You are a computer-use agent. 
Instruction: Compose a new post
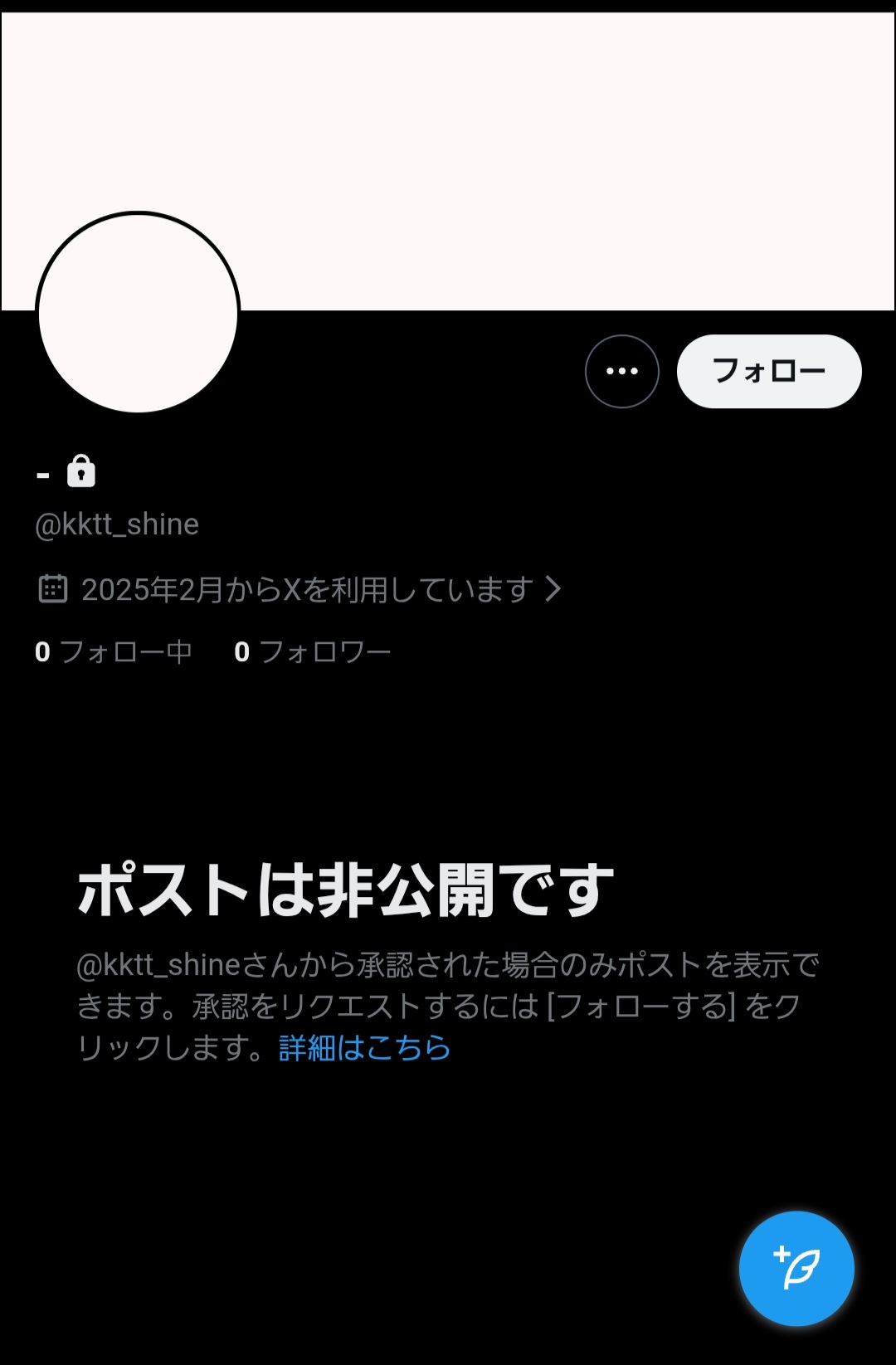796,1268
